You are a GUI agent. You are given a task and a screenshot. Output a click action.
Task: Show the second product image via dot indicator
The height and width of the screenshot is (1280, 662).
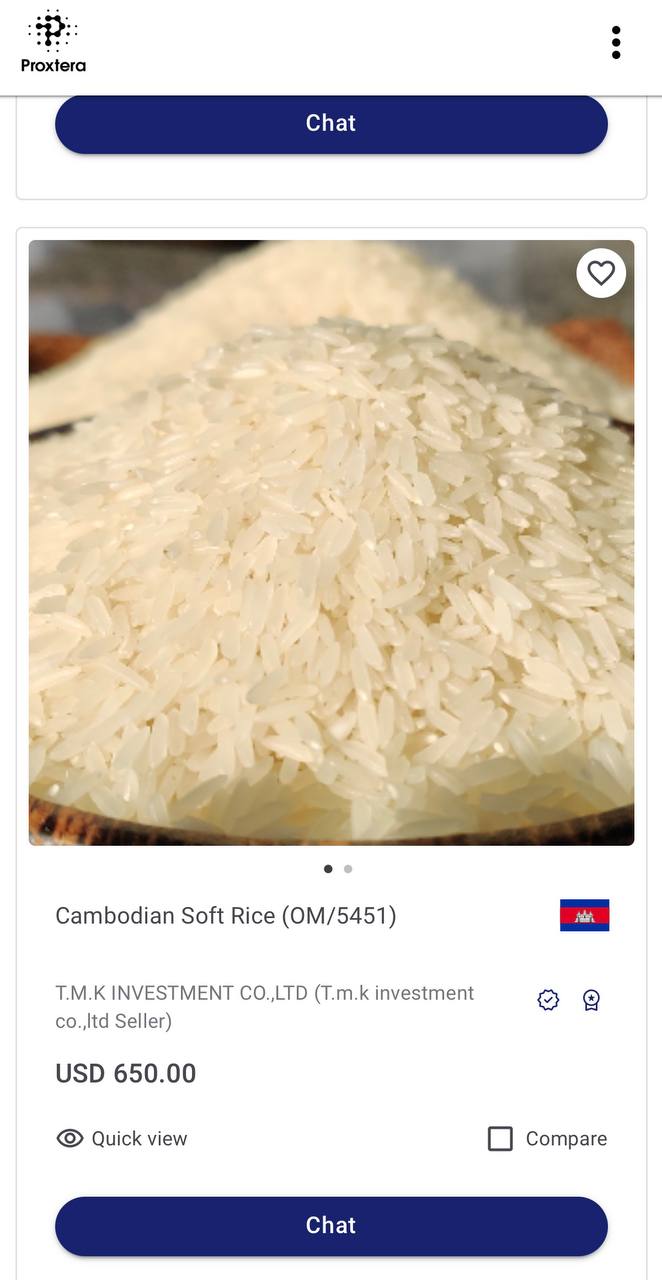click(348, 869)
